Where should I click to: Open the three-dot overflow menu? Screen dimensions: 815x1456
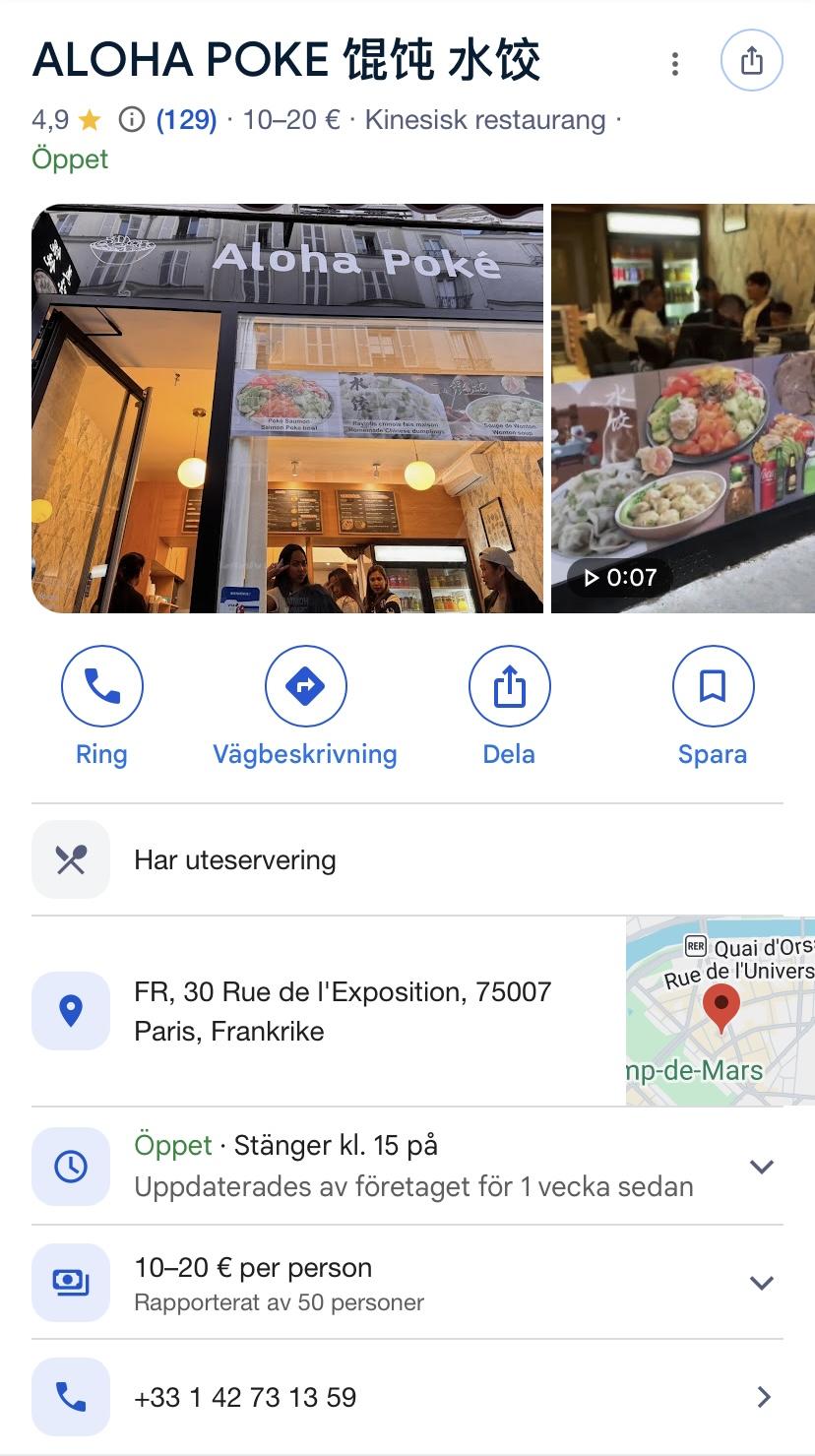(x=674, y=64)
